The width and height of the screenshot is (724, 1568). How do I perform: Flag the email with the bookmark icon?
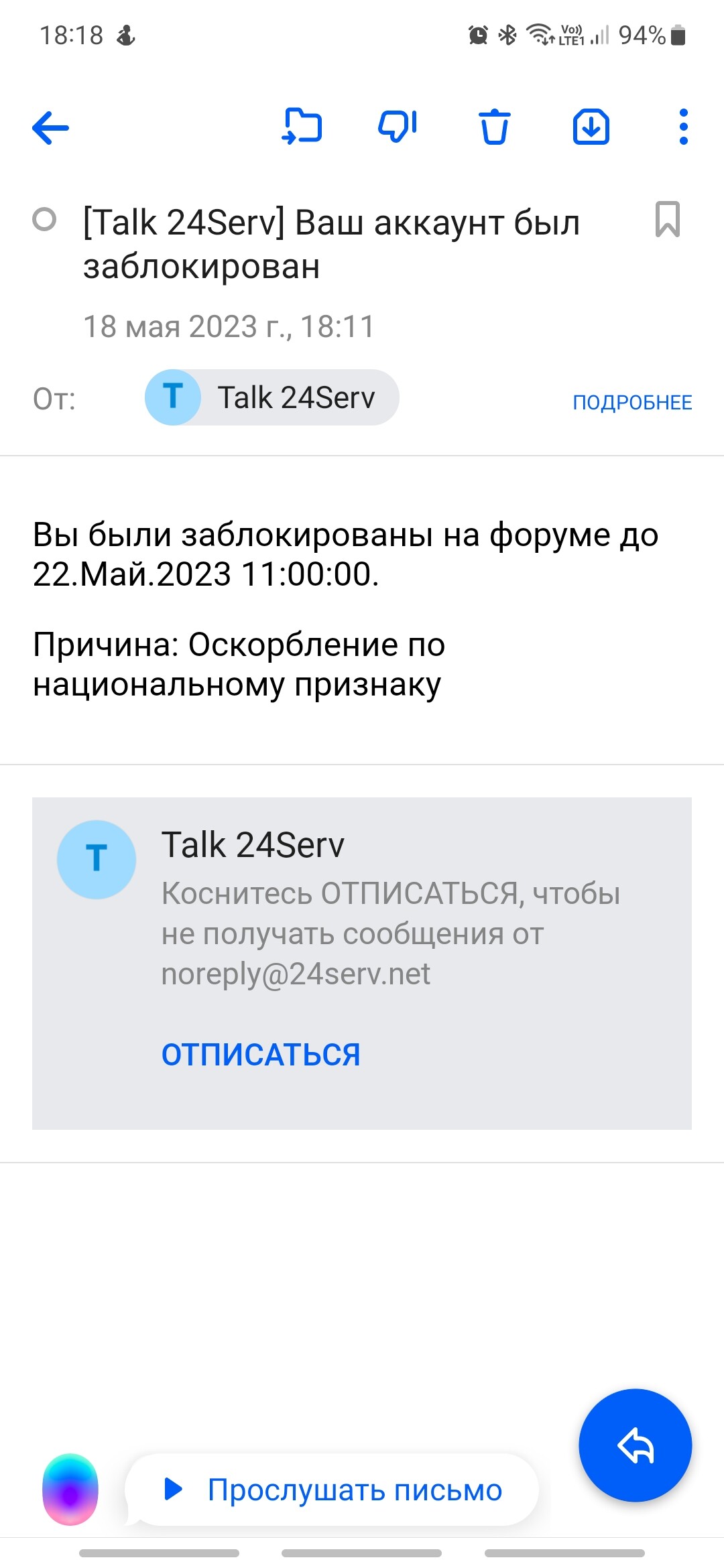click(667, 219)
